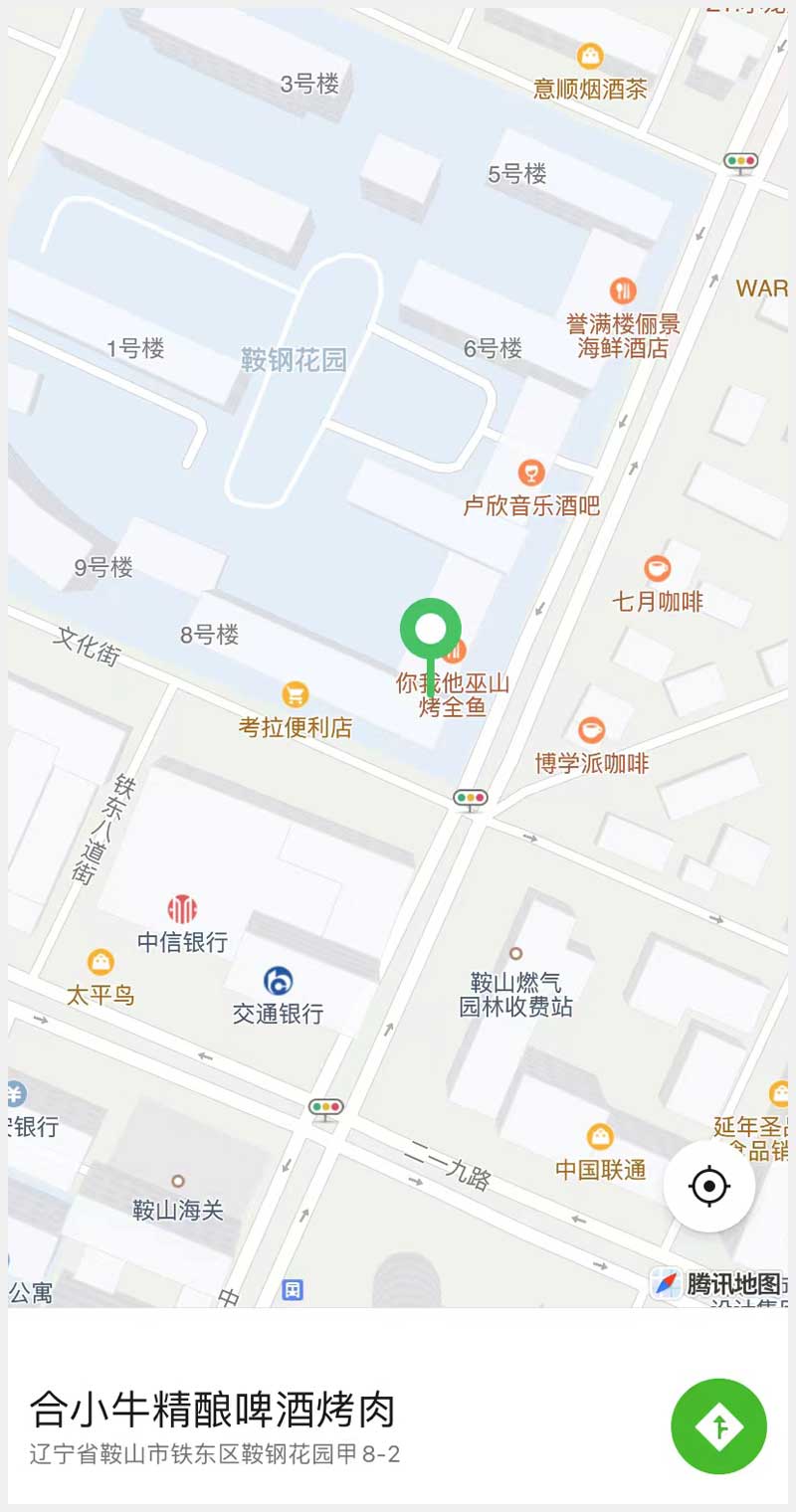Select the 卢欣音乐酒吧 map marker

(x=532, y=473)
